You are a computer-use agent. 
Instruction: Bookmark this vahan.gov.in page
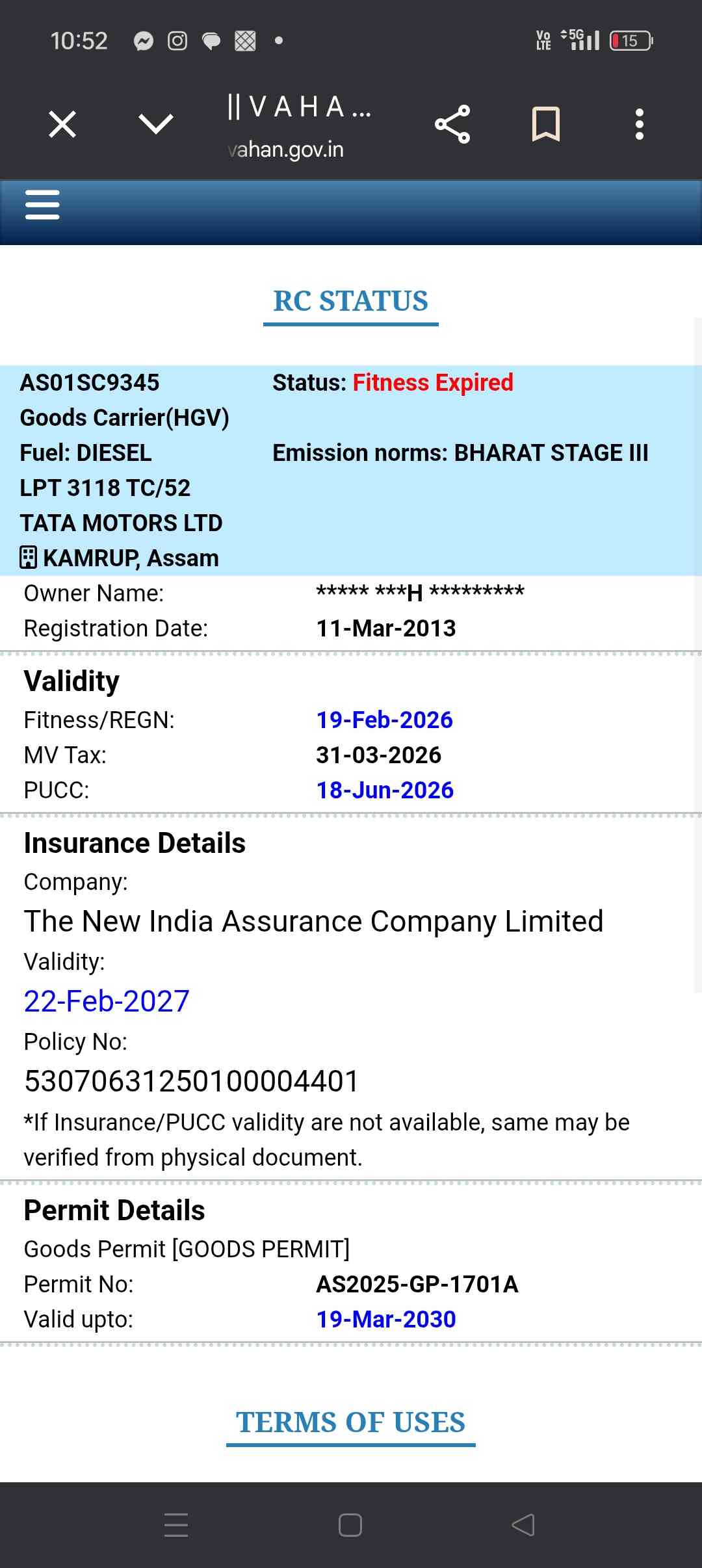545,124
